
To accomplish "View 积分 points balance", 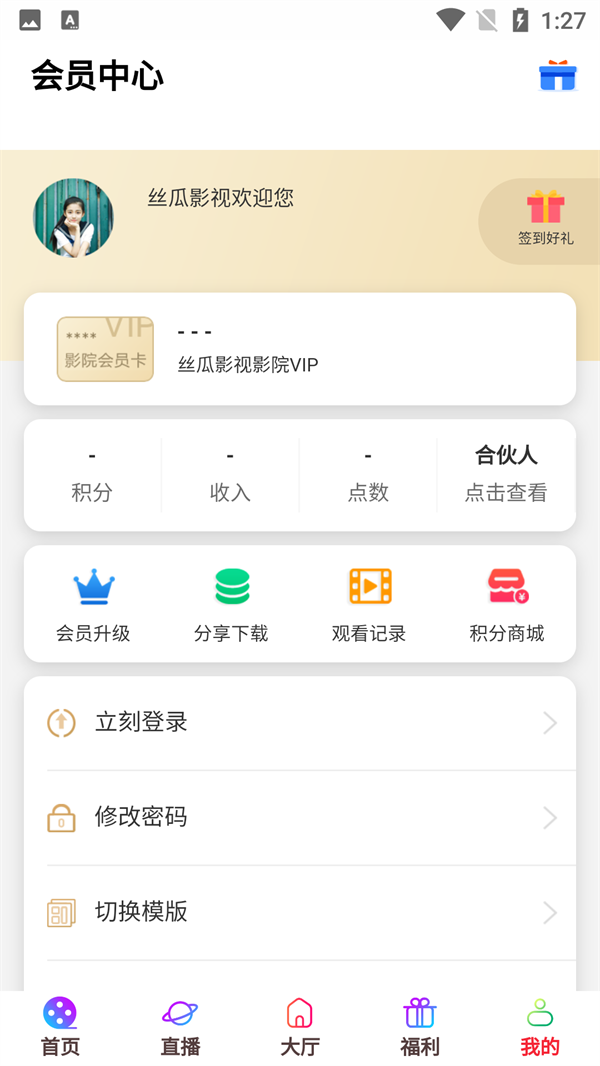I will (92, 475).
